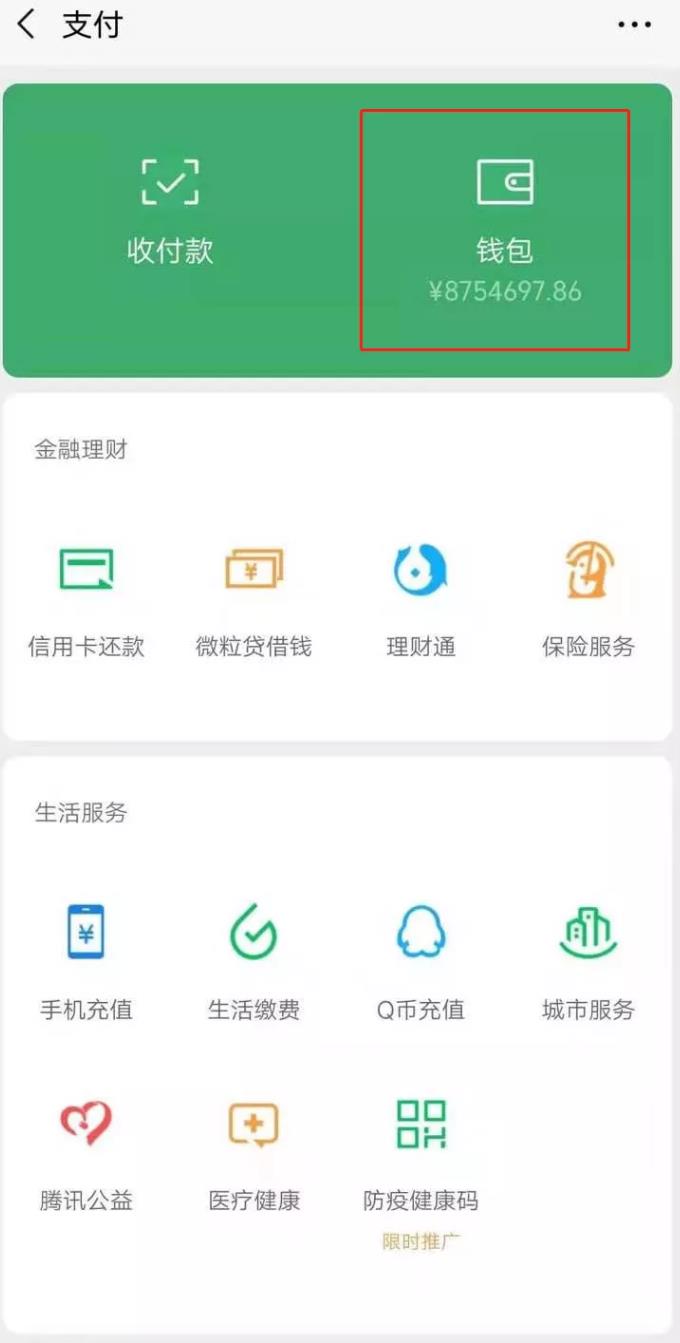Open the three-dot overflow menu
The height and width of the screenshot is (1343, 680).
(x=635, y=25)
